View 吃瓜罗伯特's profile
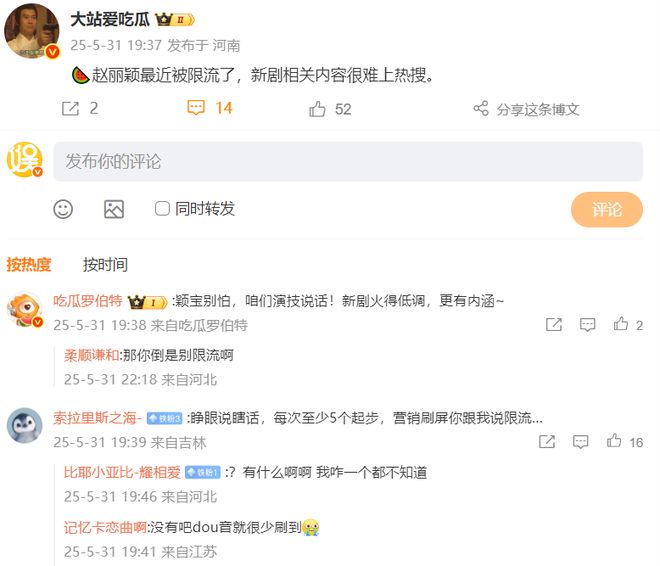Screen dimensions: 660x566 coord(87,301)
